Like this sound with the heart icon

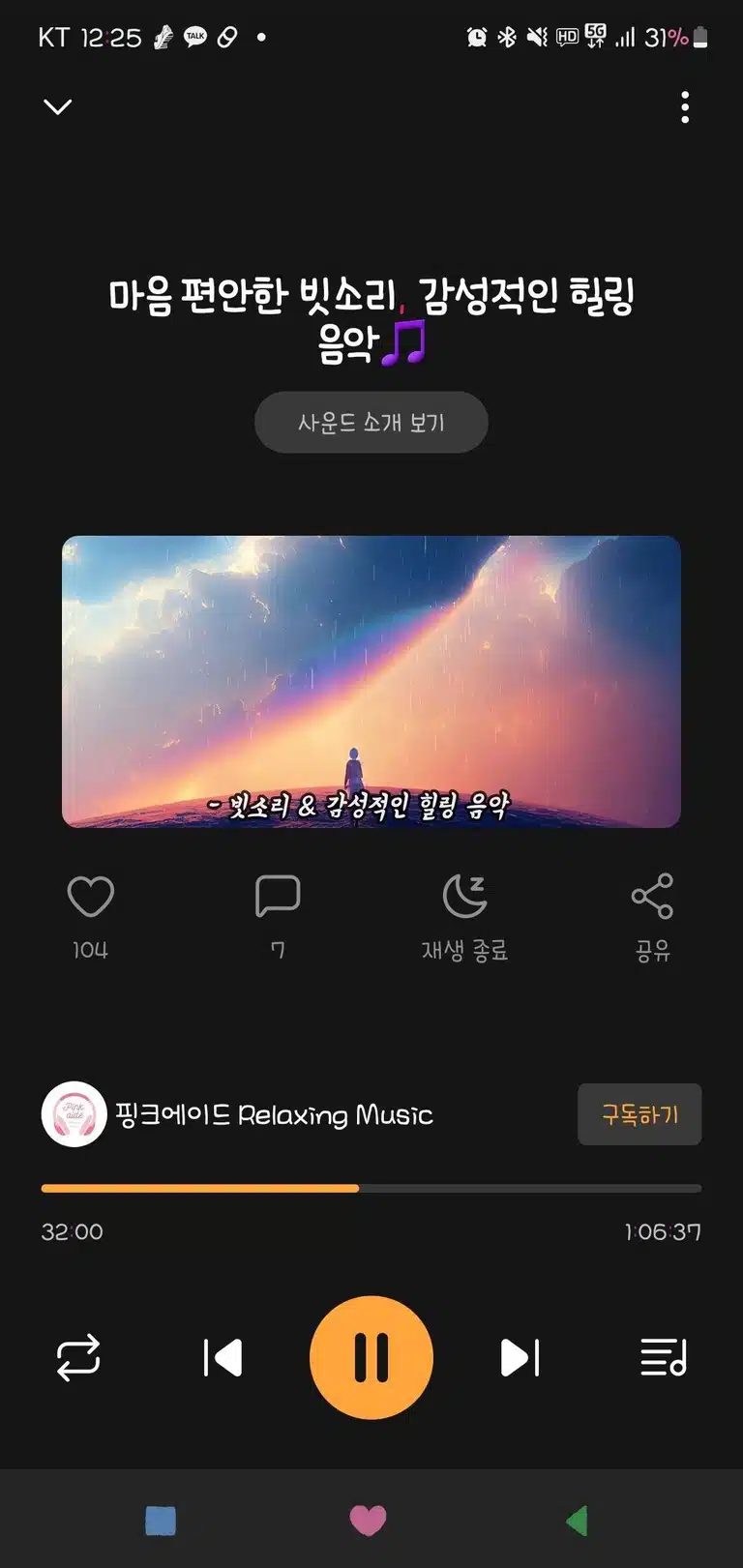click(x=91, y=897)
